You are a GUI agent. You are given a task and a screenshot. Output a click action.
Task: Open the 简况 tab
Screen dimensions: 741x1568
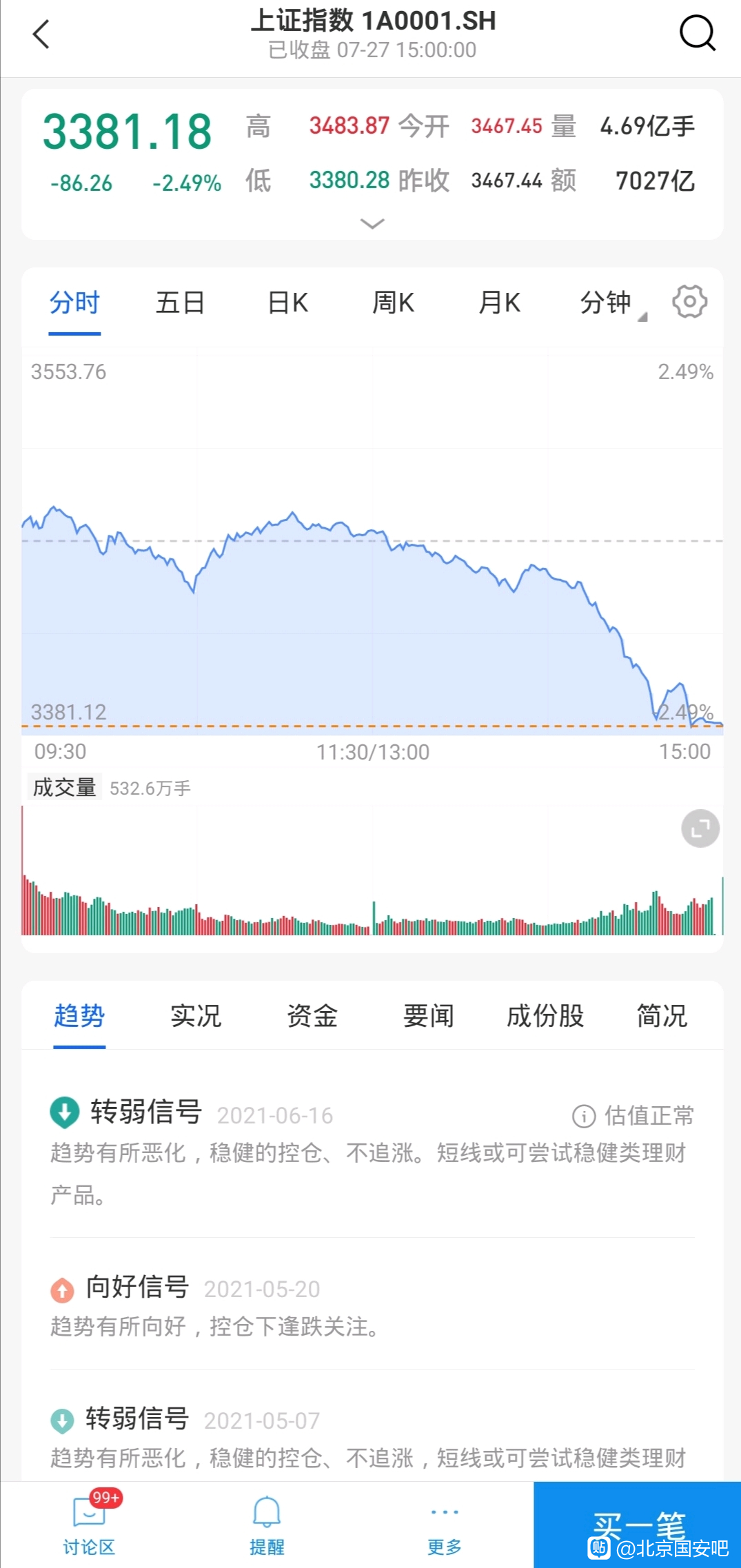pos(662,1016)
